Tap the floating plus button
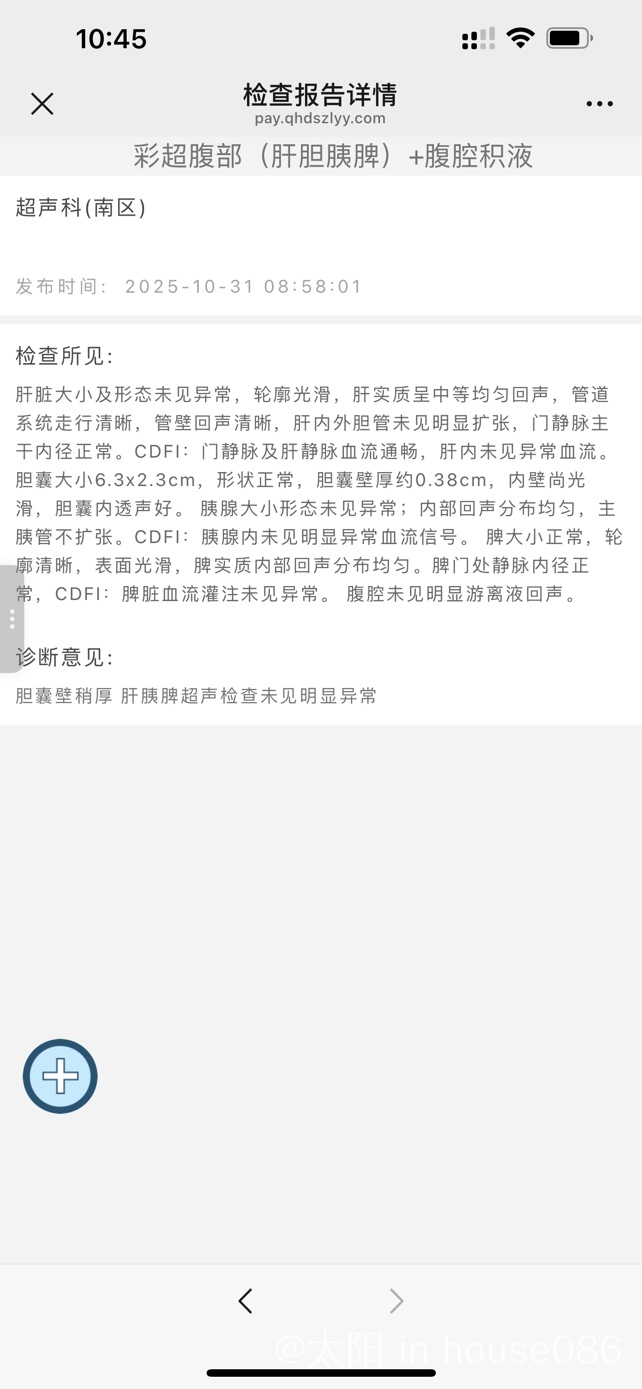This screenshot has height=1389, width=642. click(60, 1076)
